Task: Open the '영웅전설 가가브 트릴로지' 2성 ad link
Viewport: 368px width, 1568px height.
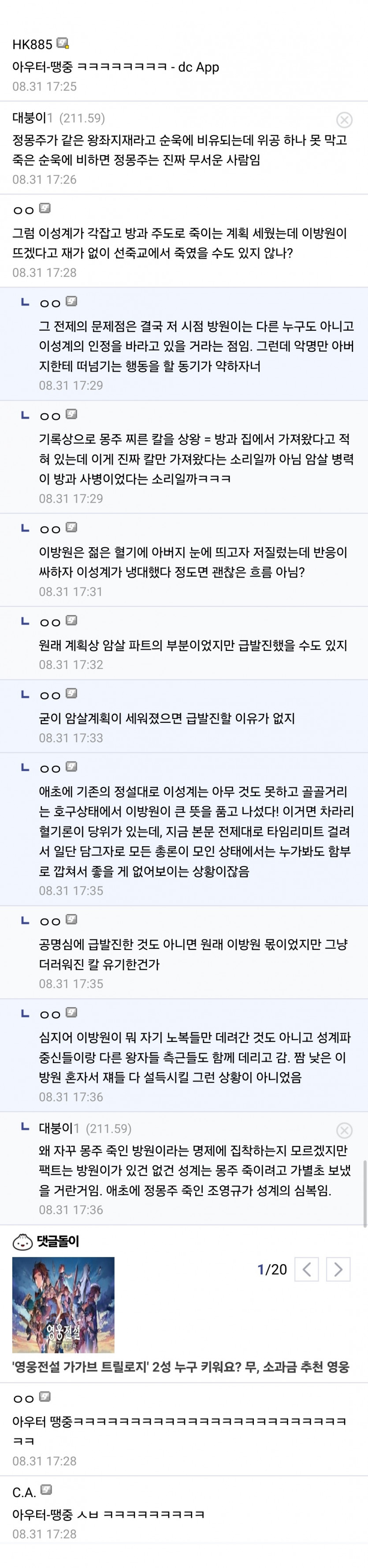Action: (181, 1367)
